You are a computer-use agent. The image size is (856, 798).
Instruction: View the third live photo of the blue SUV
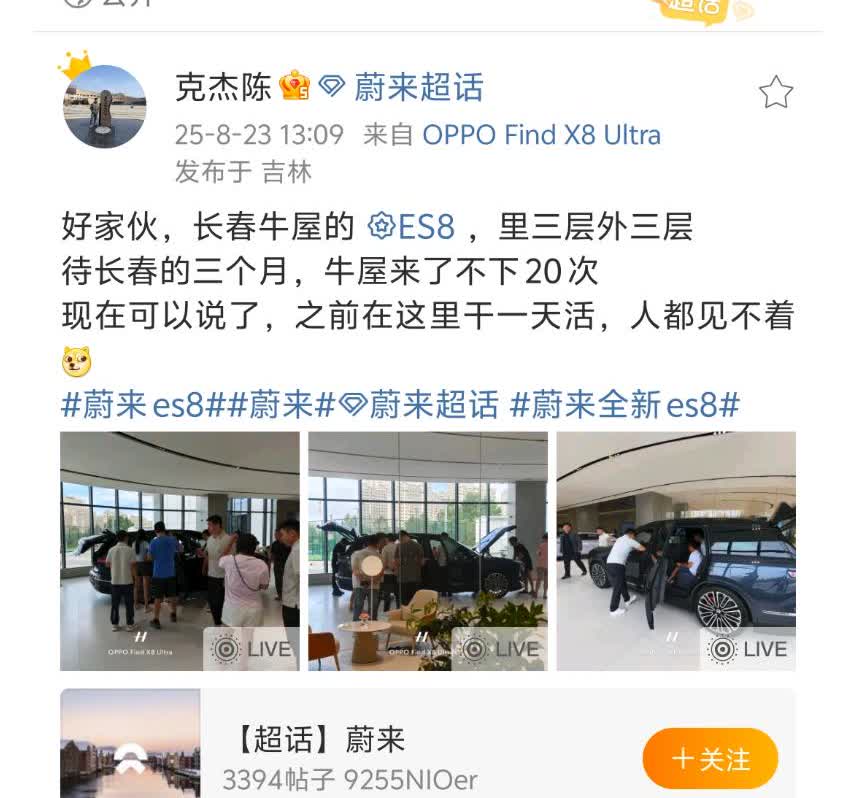point(676,550)
